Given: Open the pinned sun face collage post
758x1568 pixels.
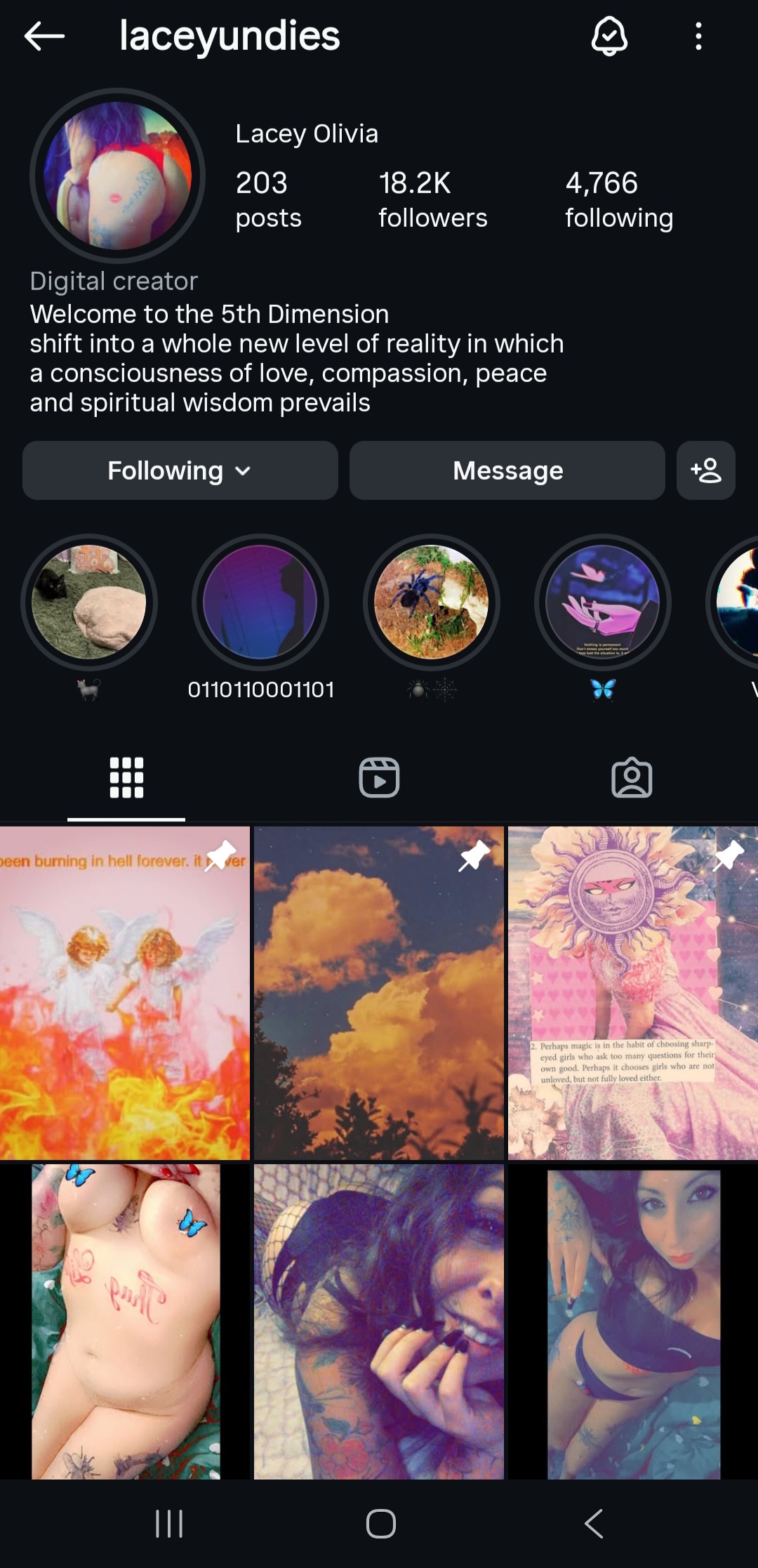Looking at the screenshot, I should click(x=632, y=993).
